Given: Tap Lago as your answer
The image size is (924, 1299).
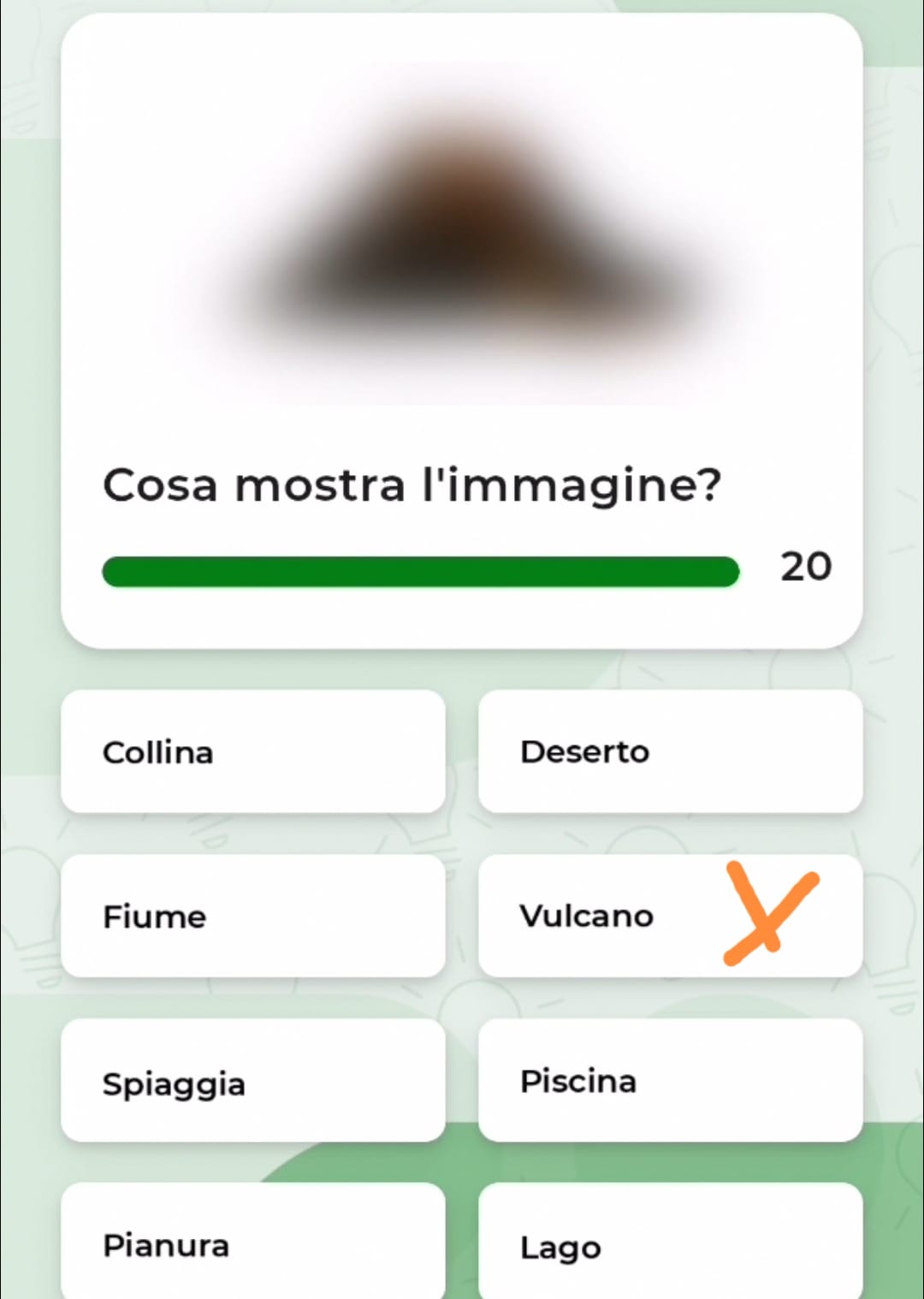Looking at the screenshot, I should (670, 1244).
